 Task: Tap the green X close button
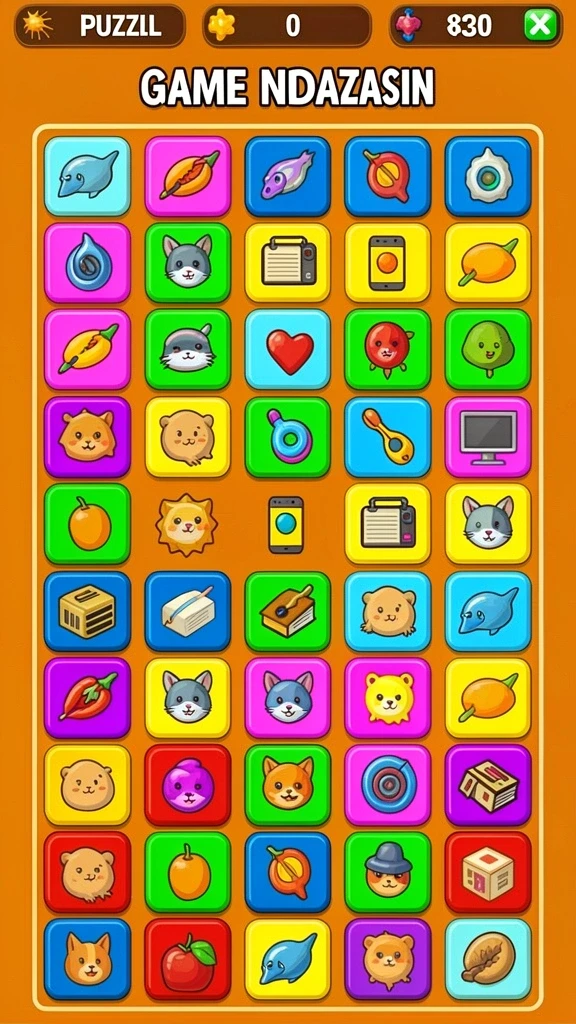coord(541,25)
